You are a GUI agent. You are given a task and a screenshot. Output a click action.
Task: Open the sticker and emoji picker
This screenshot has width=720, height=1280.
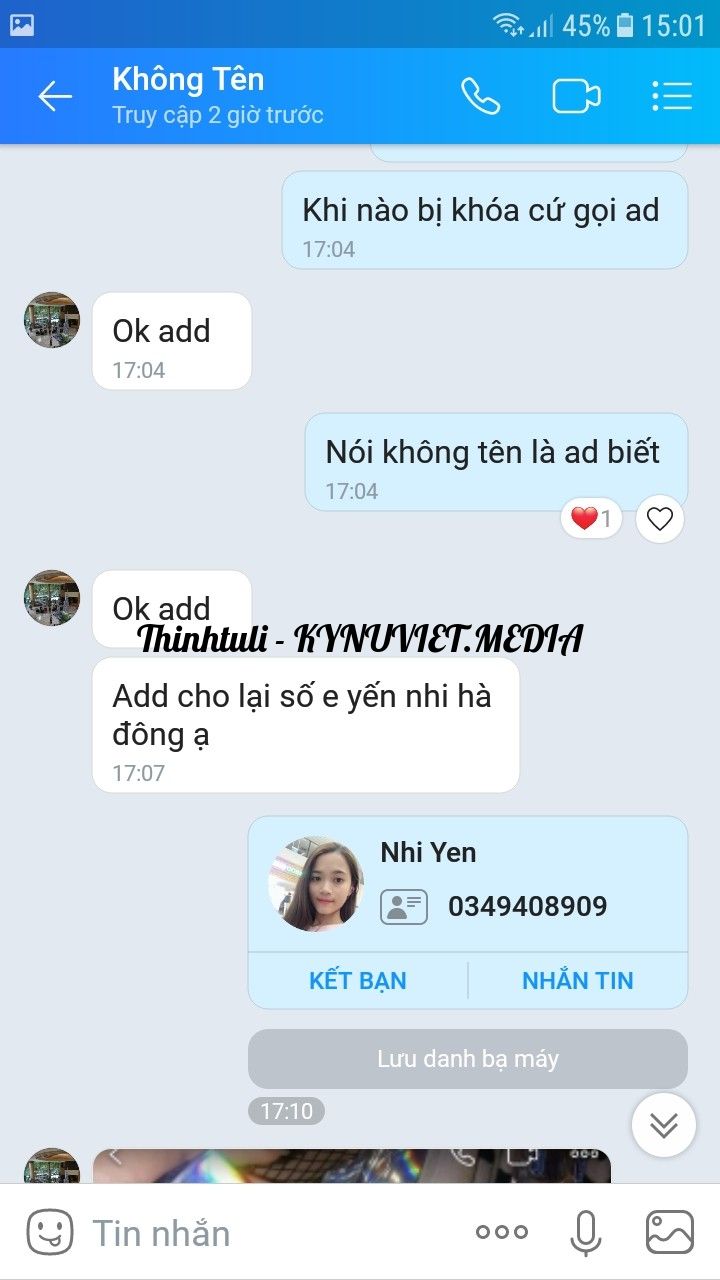point(50,1233)
